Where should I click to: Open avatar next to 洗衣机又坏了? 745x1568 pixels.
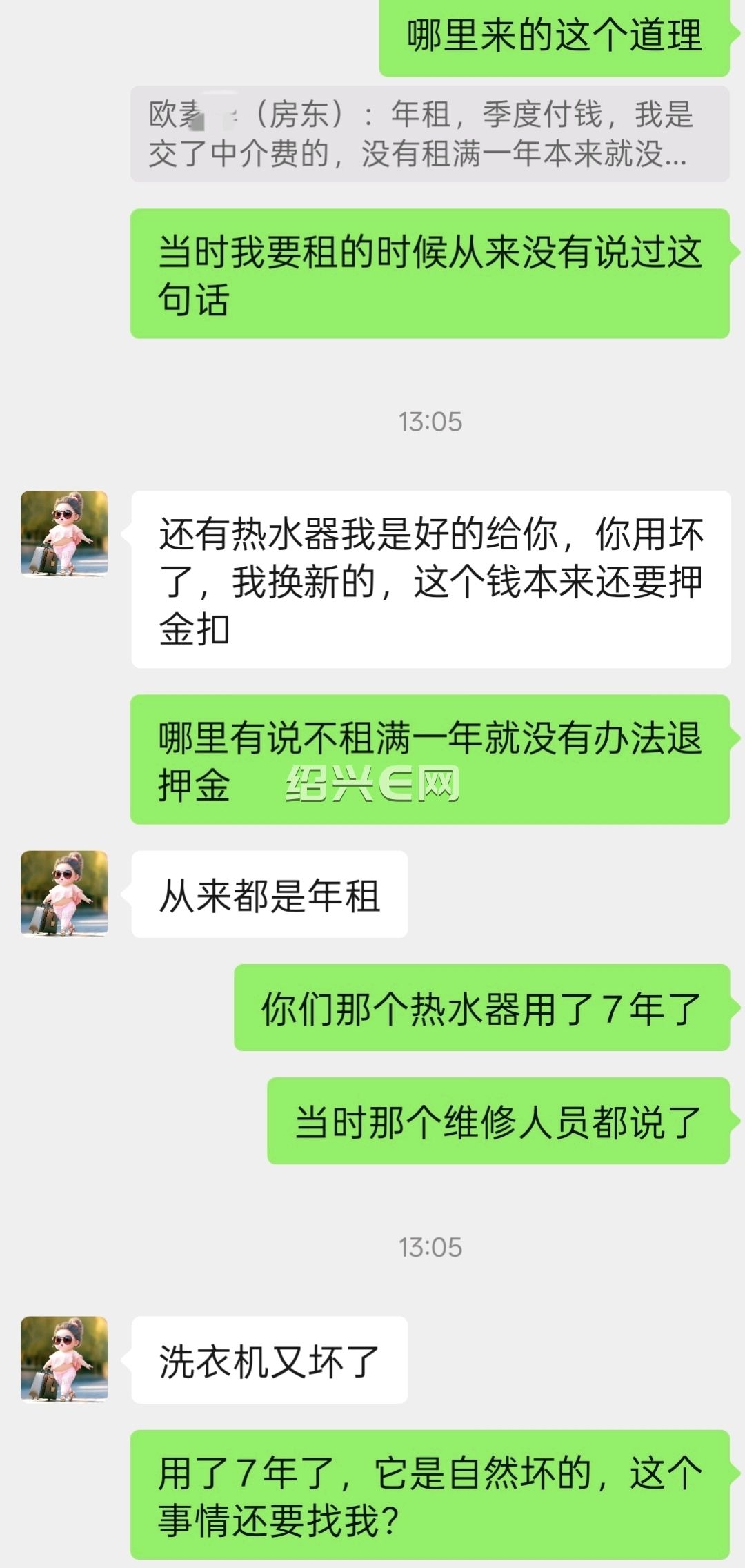[64, 1360]
